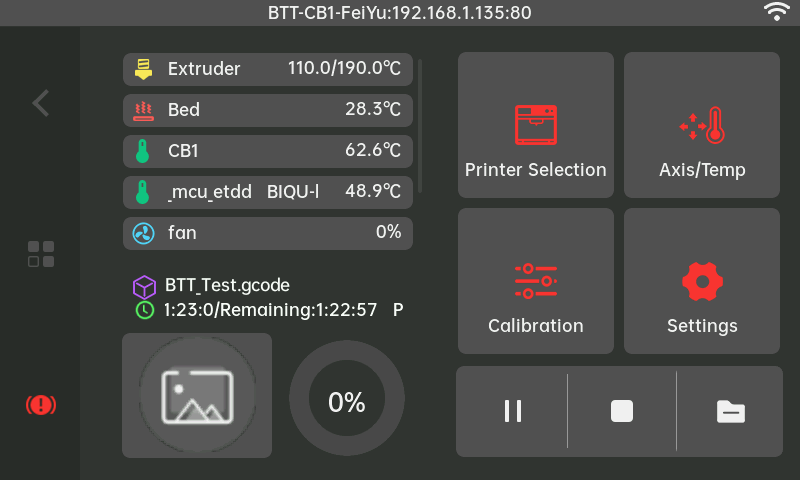Select the Extruder temperature row
This screenshot has height=480, width=800.
[267, 69]
